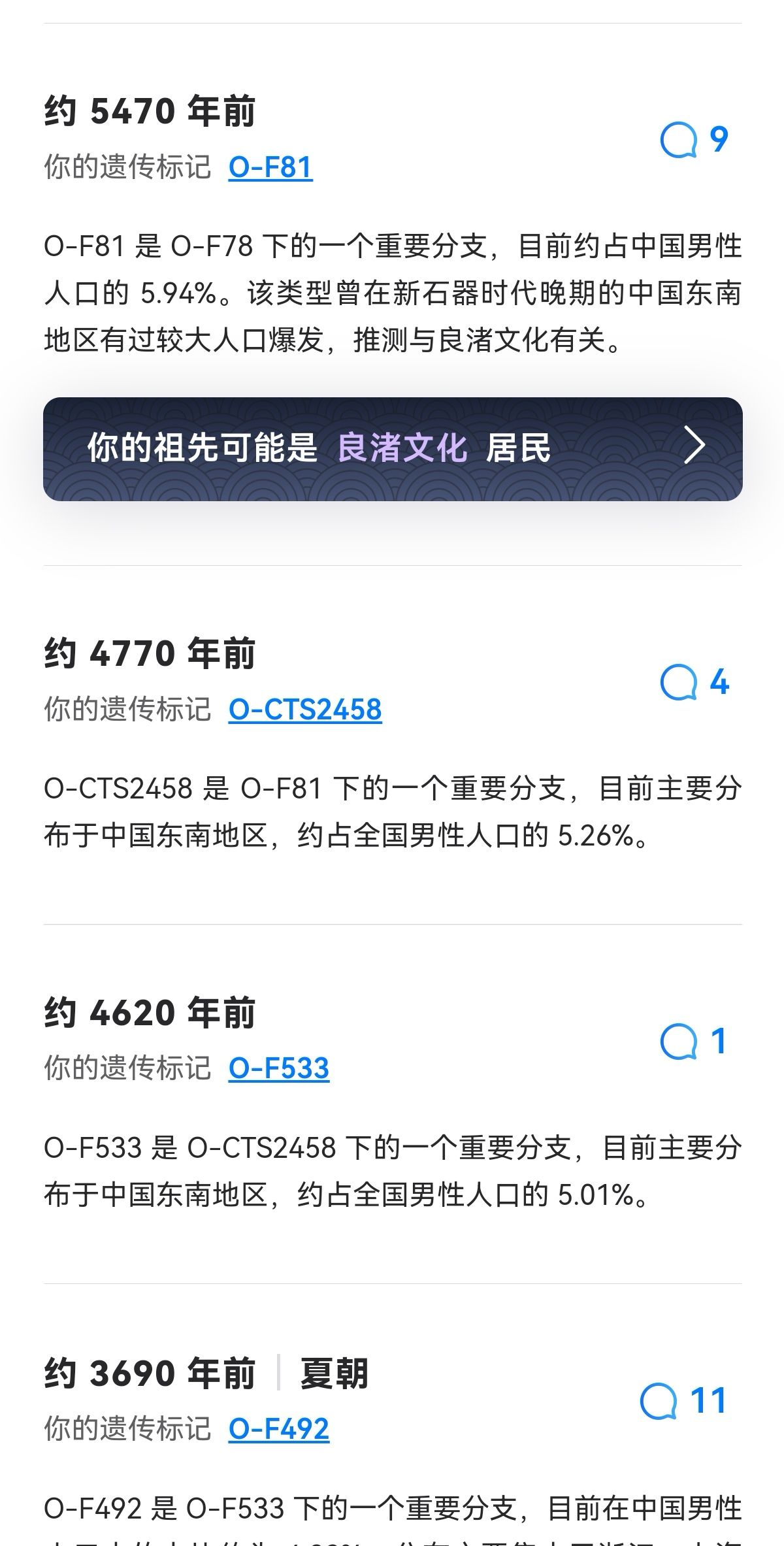Image resolution: width=784 pixels, height=1546 pixels.
Task: Open the O-F533 genetic marker link
Action: click(x=278, y=1068)
